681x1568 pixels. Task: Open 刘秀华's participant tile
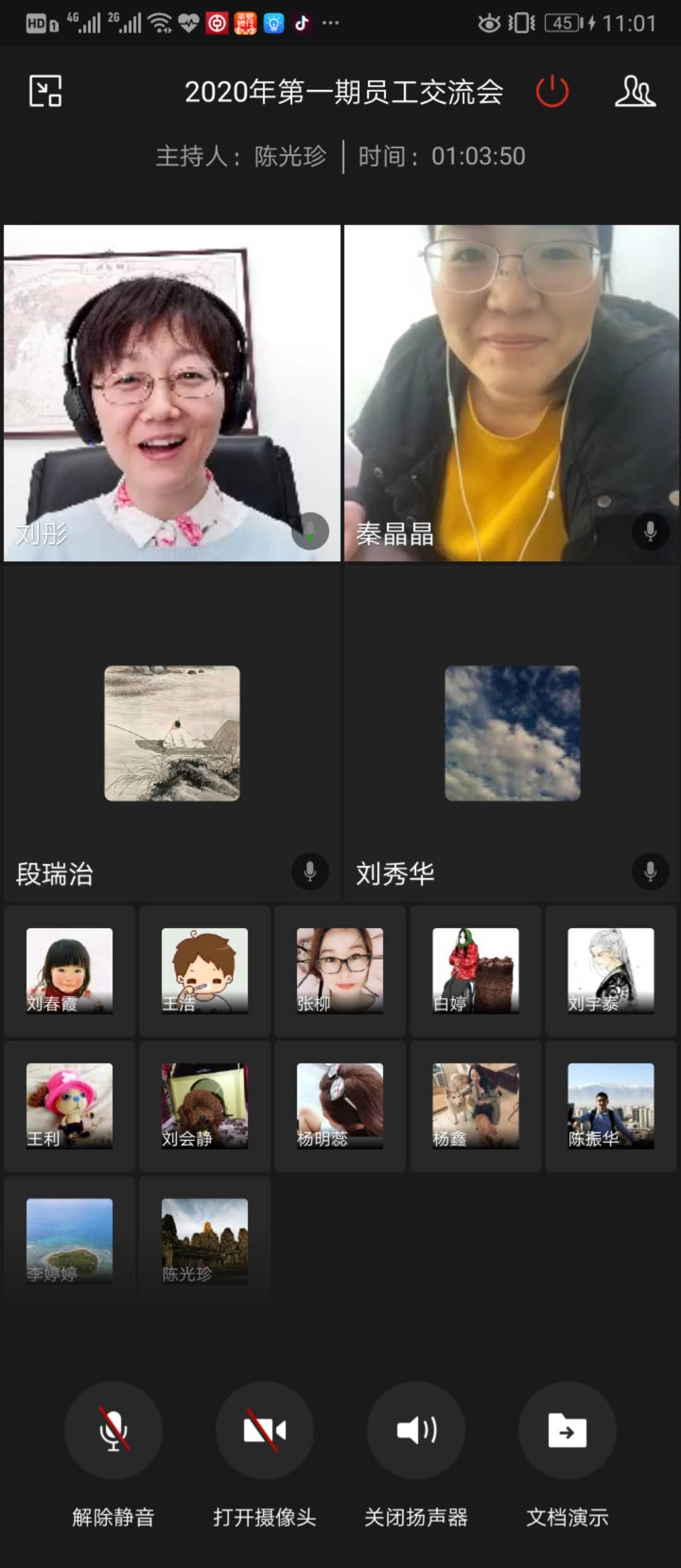tap(511, 733)
